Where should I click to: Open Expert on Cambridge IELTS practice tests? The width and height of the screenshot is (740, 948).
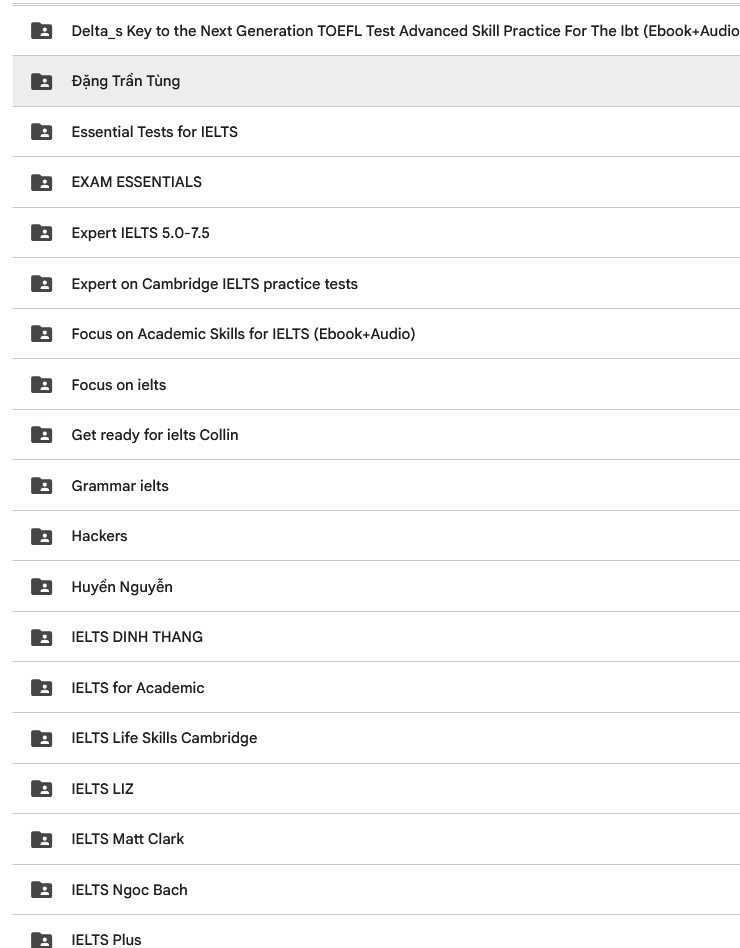click(x=214, y=284)
